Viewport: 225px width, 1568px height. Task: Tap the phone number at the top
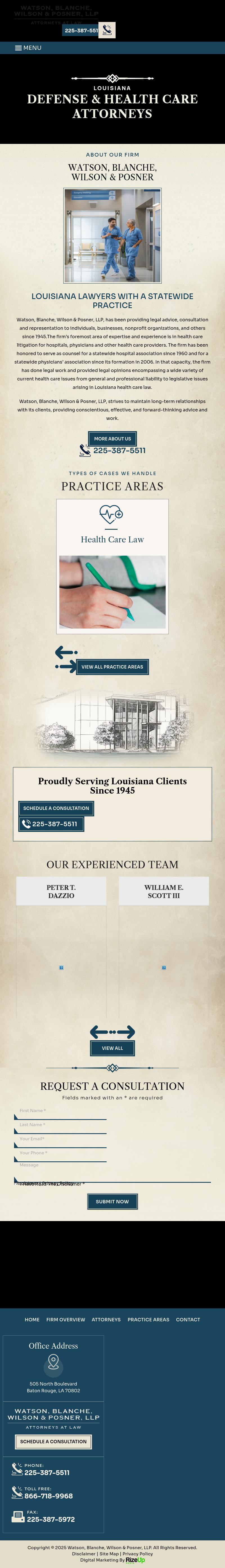pos(82,30)
